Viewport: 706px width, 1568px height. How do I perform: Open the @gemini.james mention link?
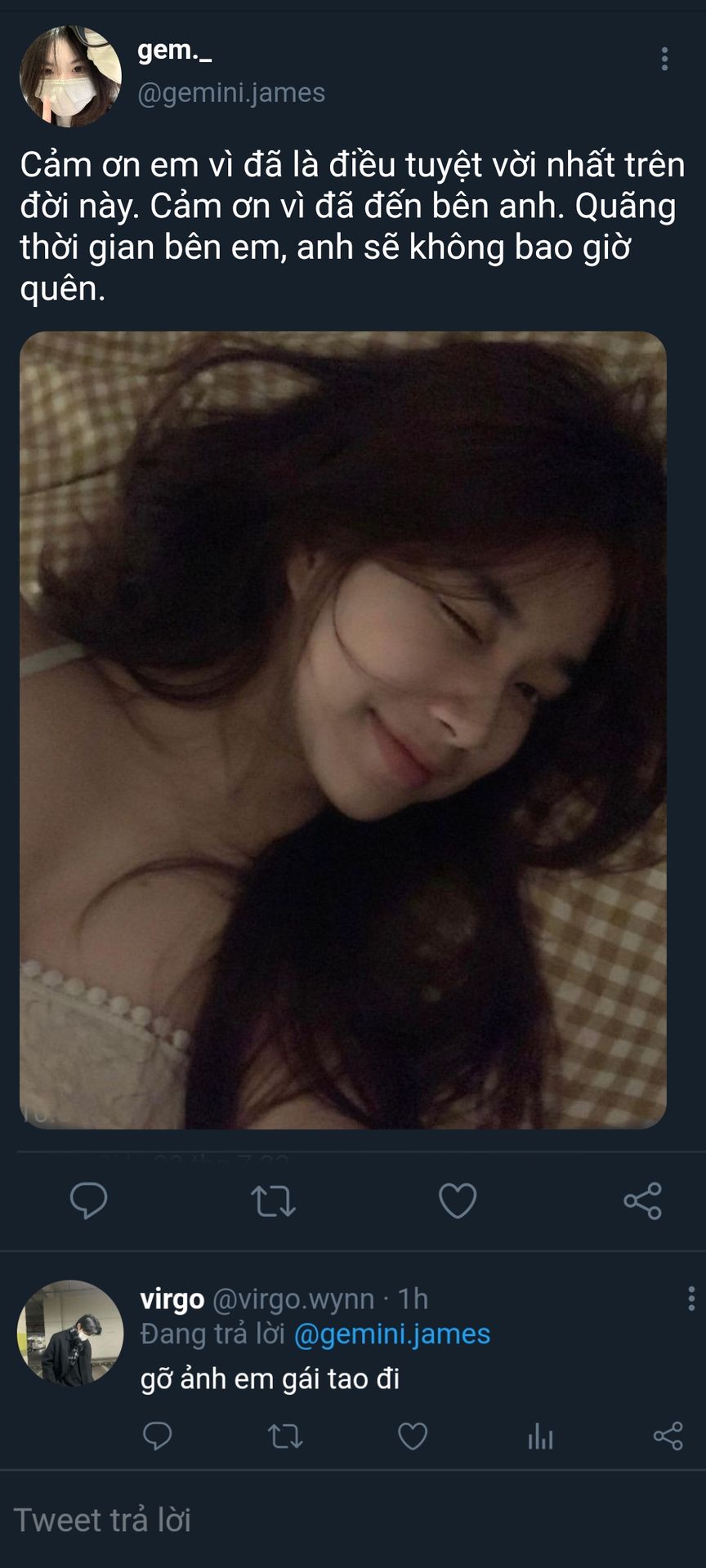tap(391, 1334)
